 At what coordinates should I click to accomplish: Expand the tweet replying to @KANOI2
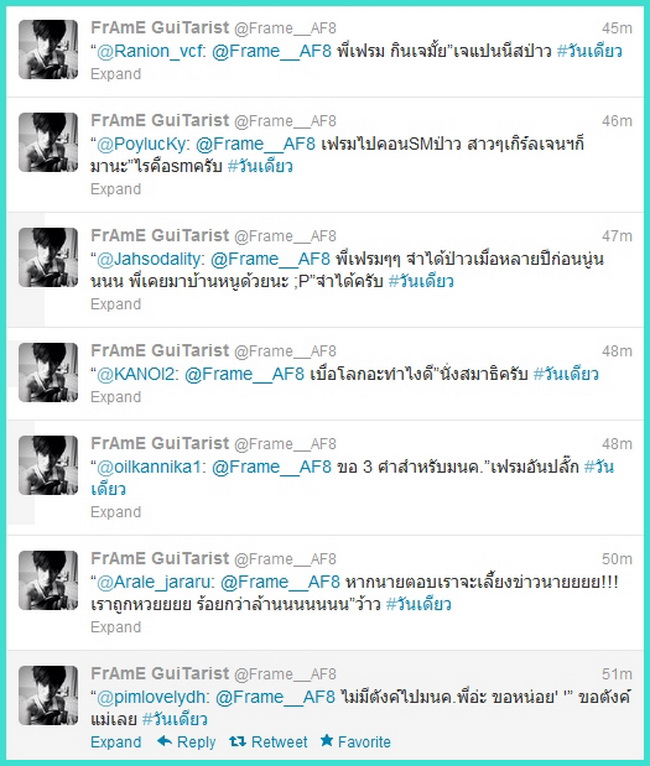[115, 397]
